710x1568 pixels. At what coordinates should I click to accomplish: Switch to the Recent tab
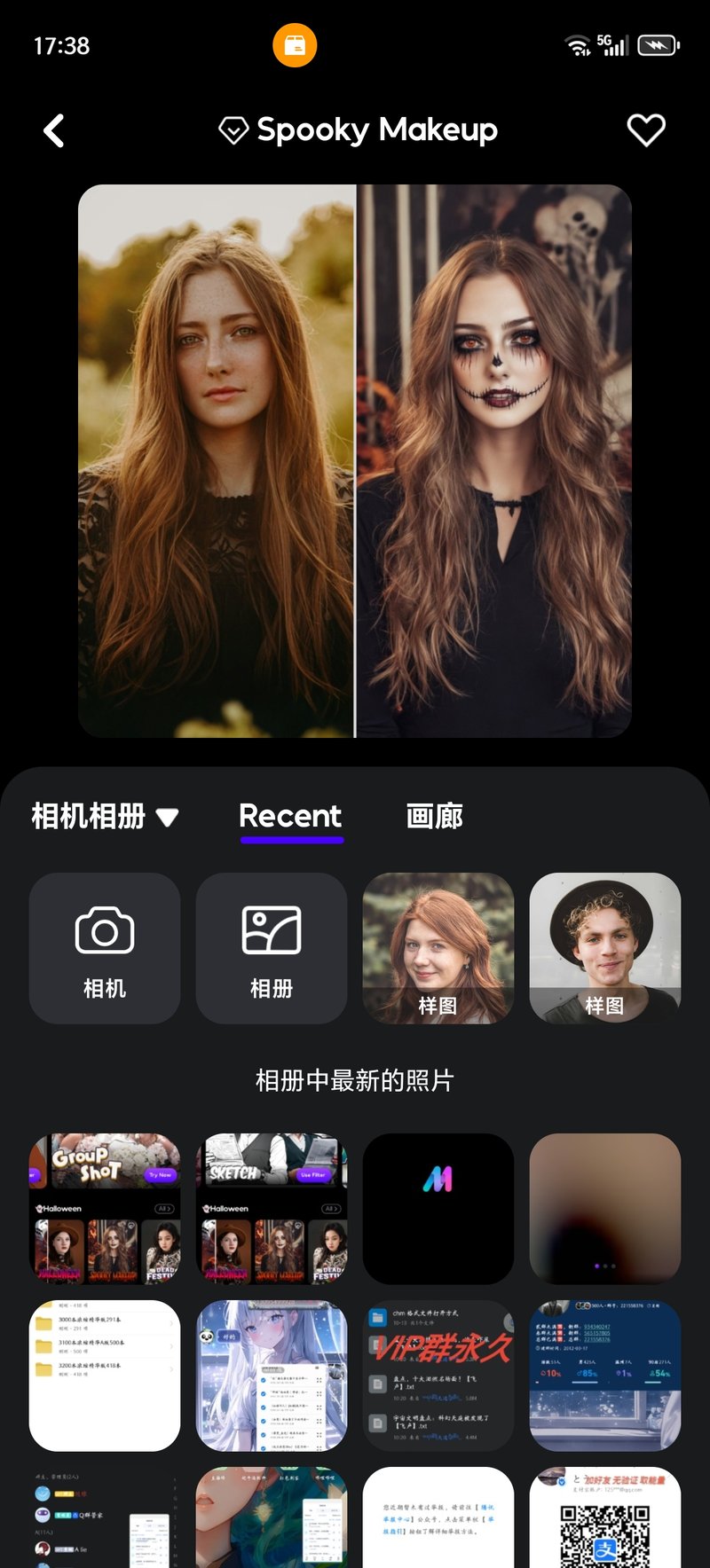290,816
